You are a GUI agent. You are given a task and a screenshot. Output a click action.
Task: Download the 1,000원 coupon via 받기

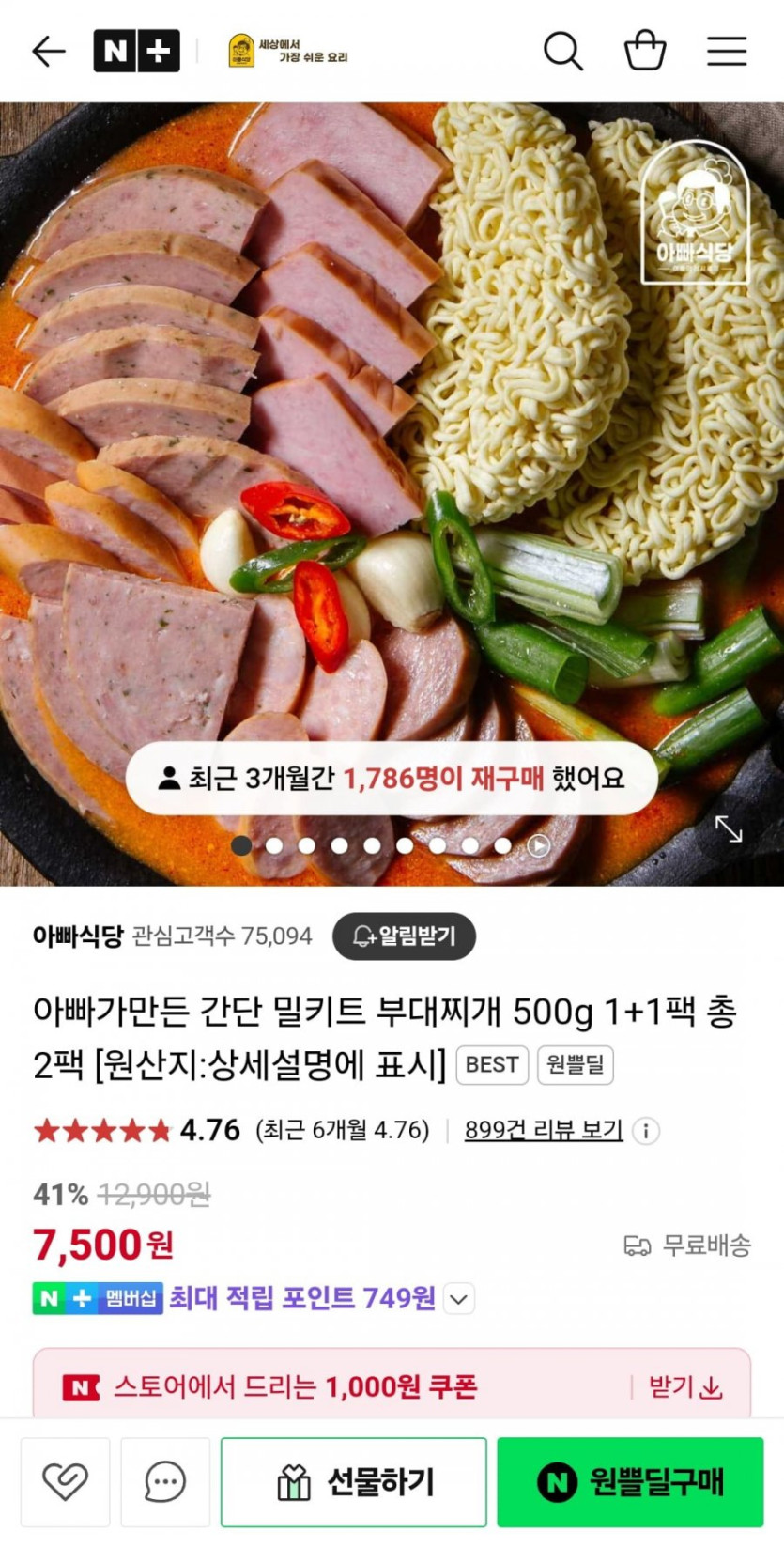coord(685,1387)
